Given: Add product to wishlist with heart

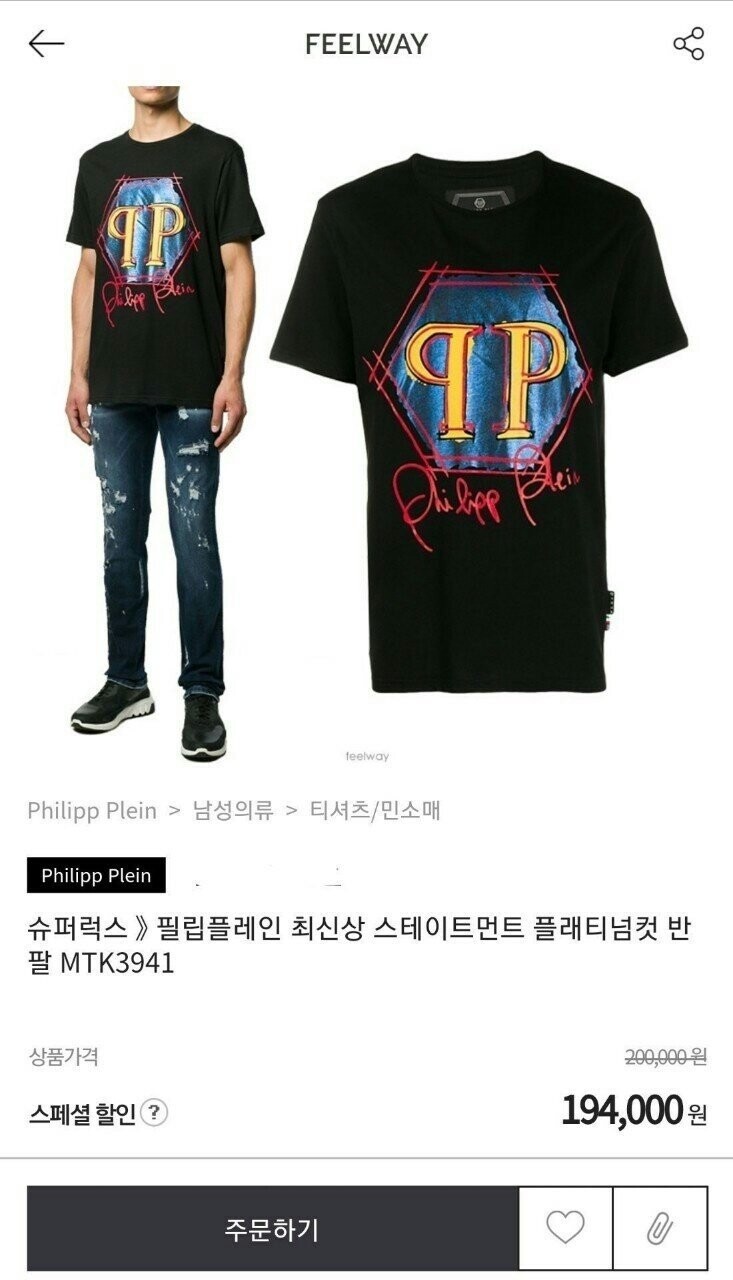Looking at the screenshot, I should tap(565, 1229).
